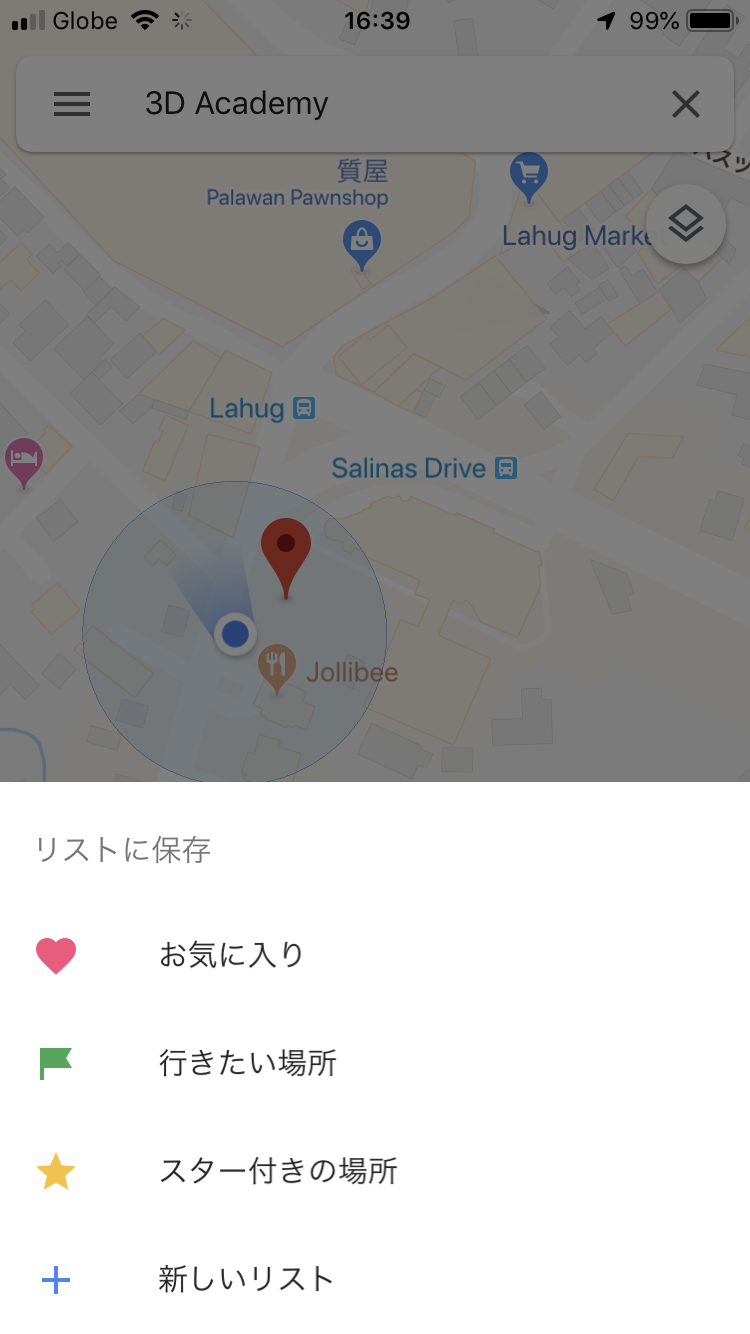750x1334 pixels.
Task: Save to お気に入り list
Action: (232, 955)
